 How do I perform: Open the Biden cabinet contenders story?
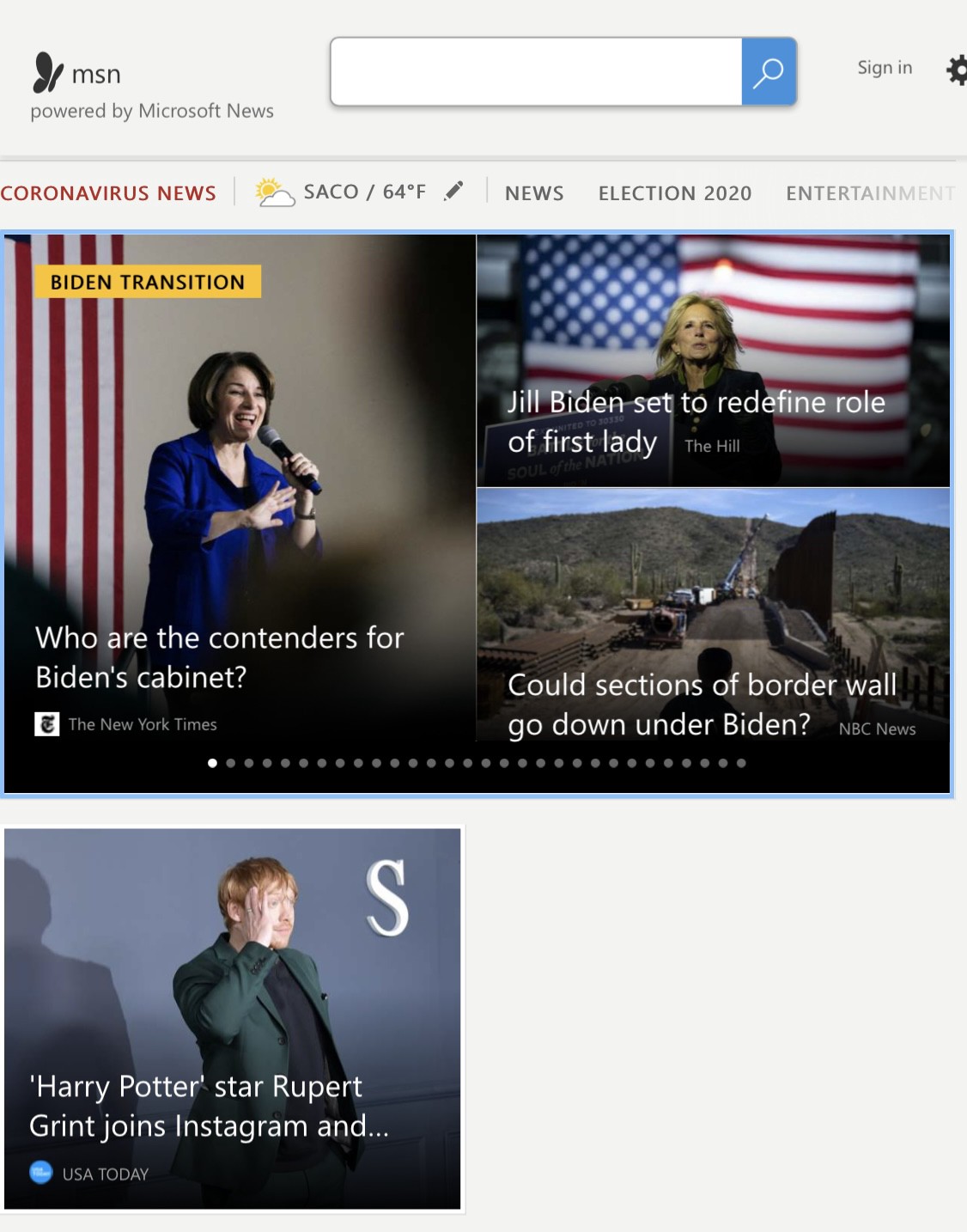(x=219, y=657)
